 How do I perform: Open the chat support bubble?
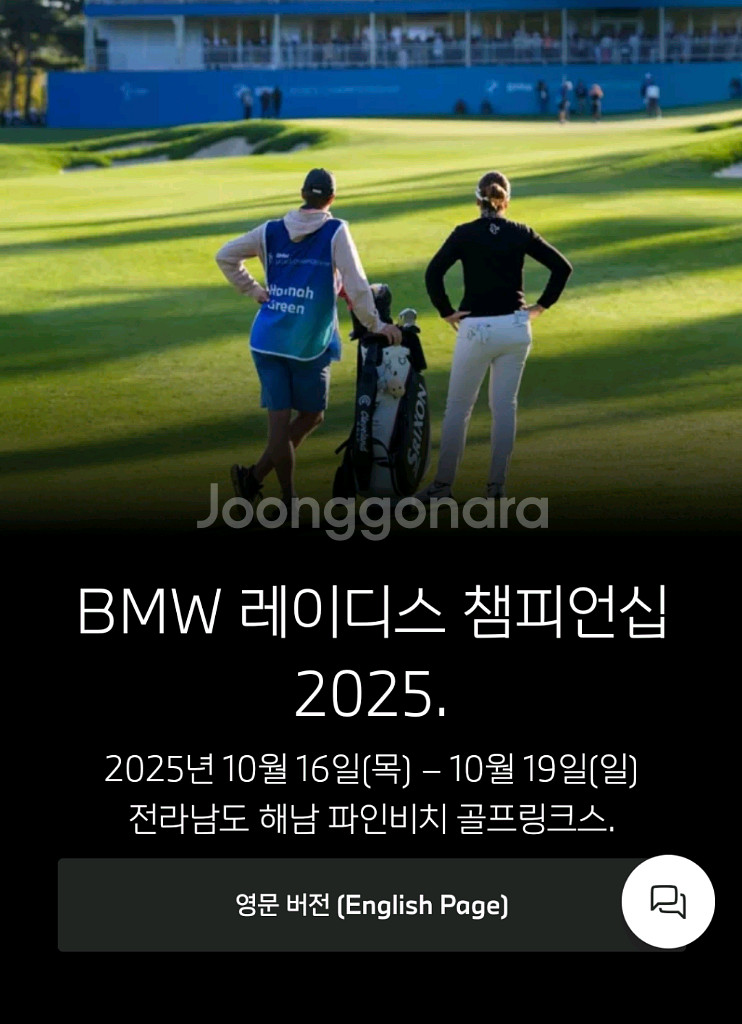pos(668,901)
